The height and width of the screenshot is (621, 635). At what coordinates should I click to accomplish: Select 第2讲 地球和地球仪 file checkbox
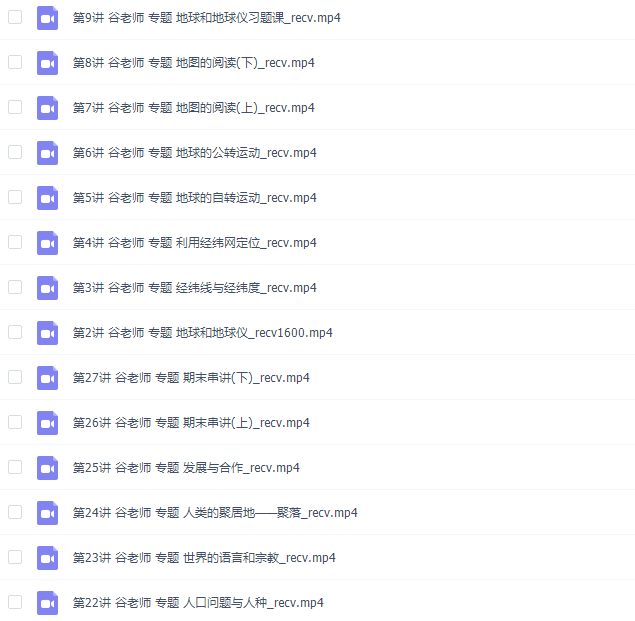point(15,332)
